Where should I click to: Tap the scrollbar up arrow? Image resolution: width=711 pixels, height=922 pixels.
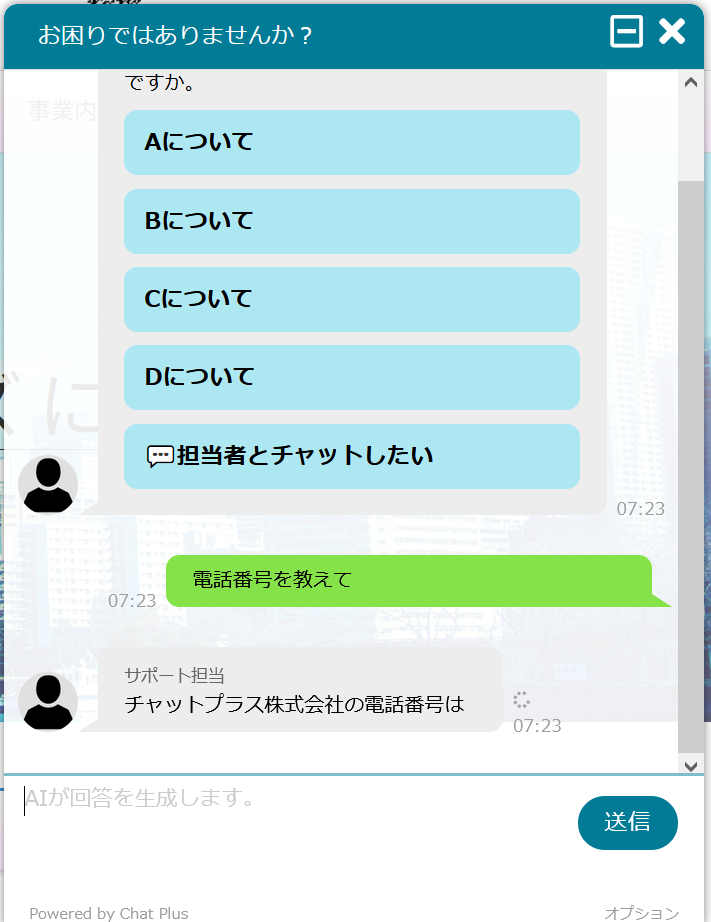coord(690,82)
